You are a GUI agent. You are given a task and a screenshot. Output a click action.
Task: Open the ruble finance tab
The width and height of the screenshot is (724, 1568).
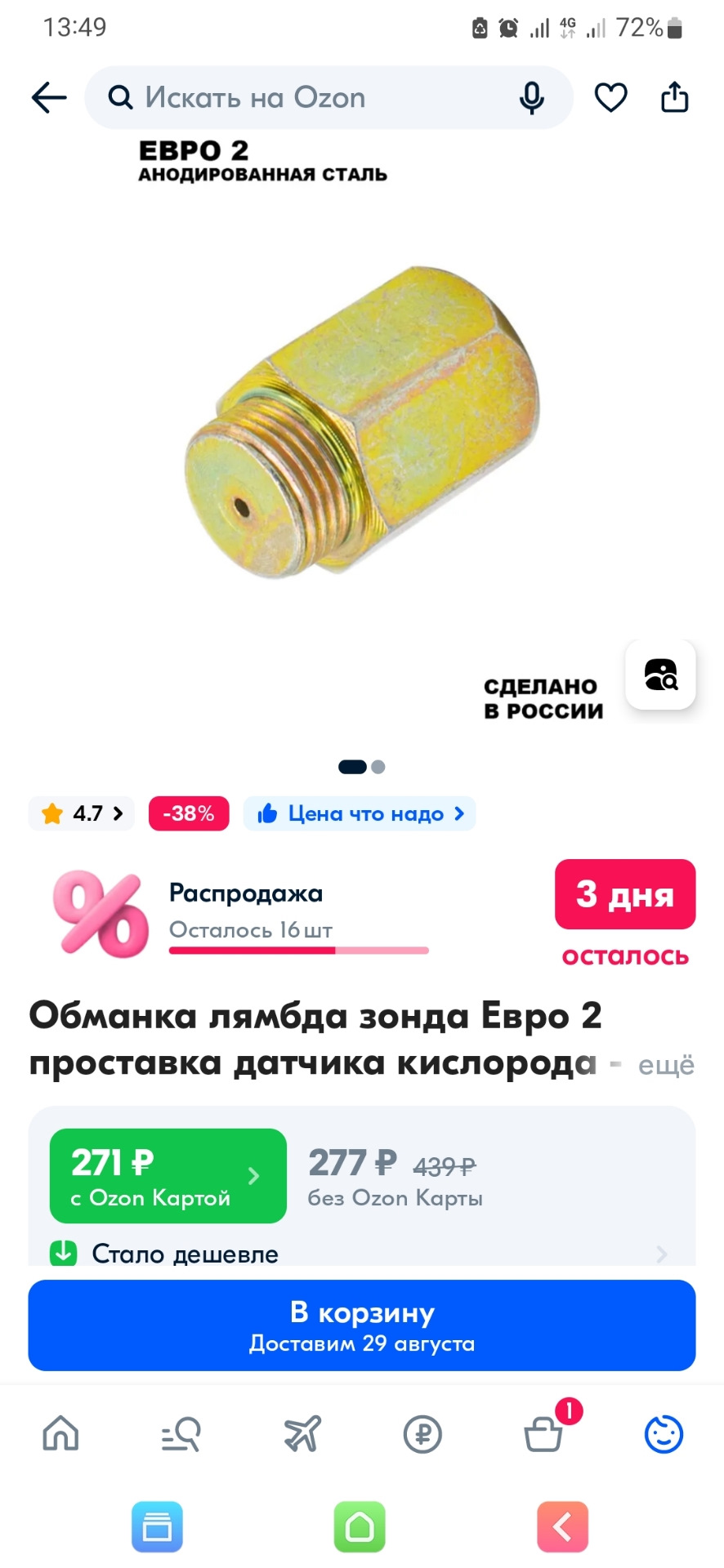click(422, 1433)
